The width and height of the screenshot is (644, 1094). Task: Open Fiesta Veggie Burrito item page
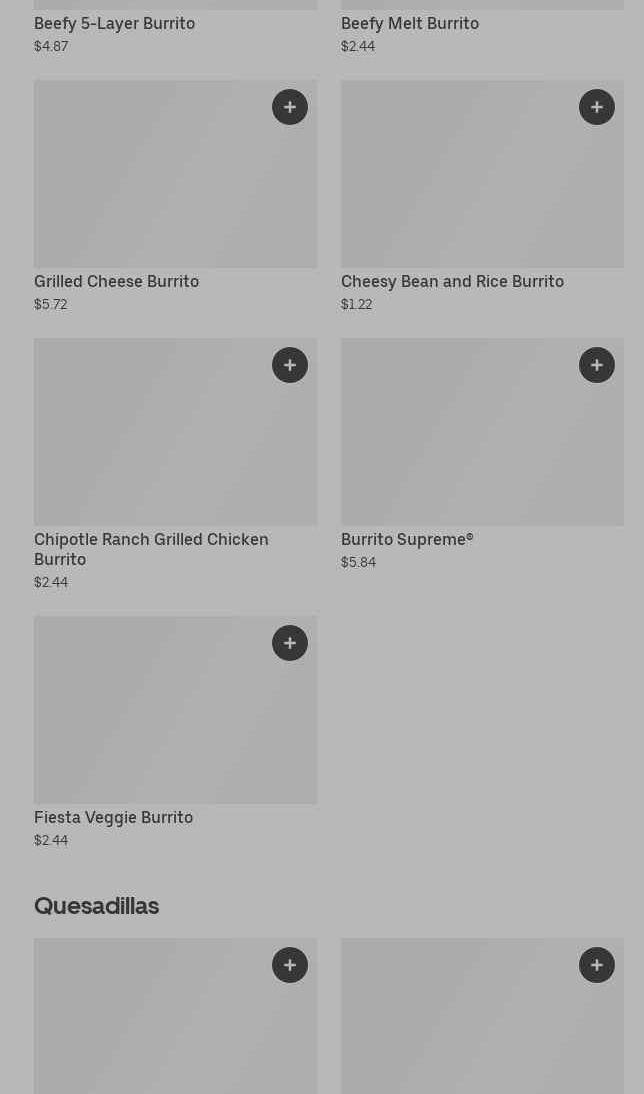(175, 732)
